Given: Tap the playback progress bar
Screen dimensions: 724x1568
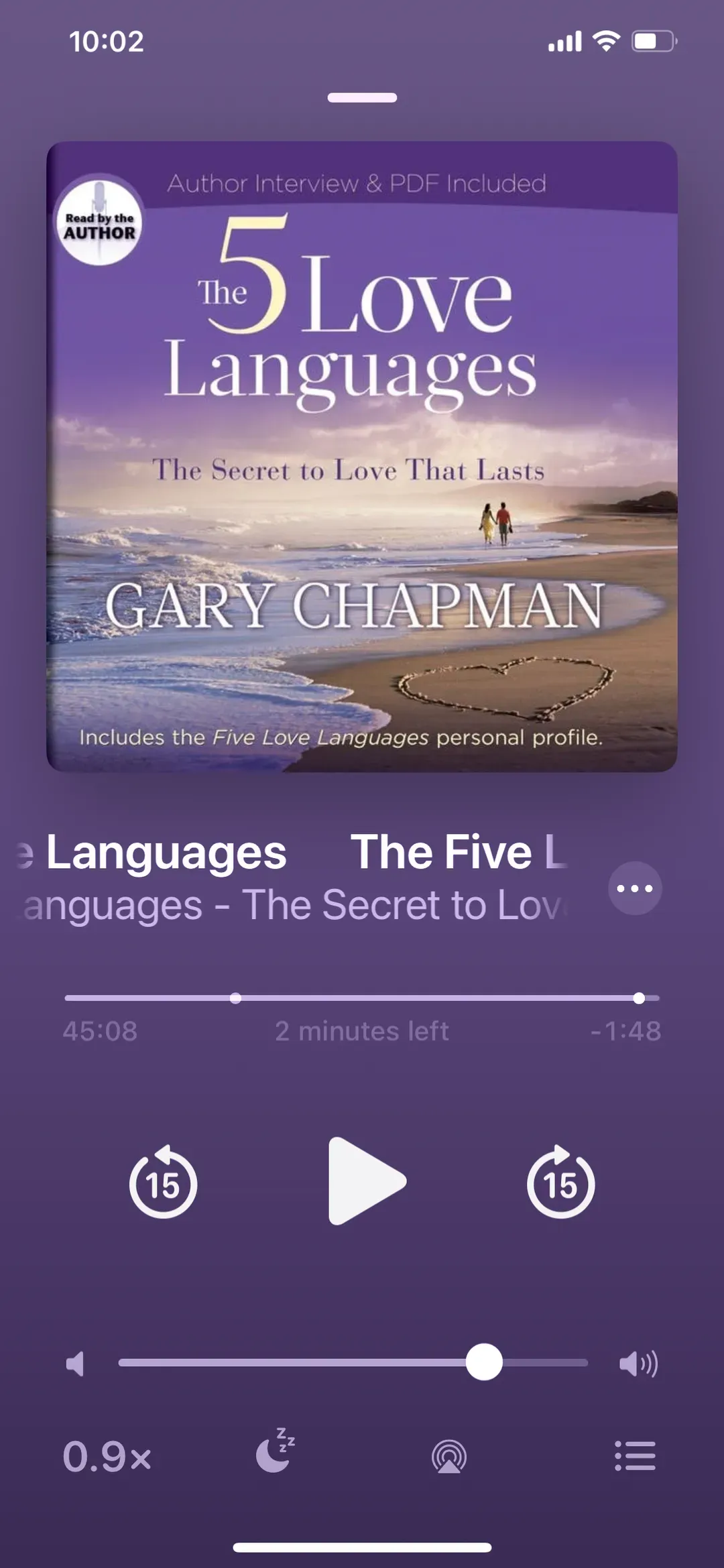Looking at the screenshot, I should [x=362, y=998].
